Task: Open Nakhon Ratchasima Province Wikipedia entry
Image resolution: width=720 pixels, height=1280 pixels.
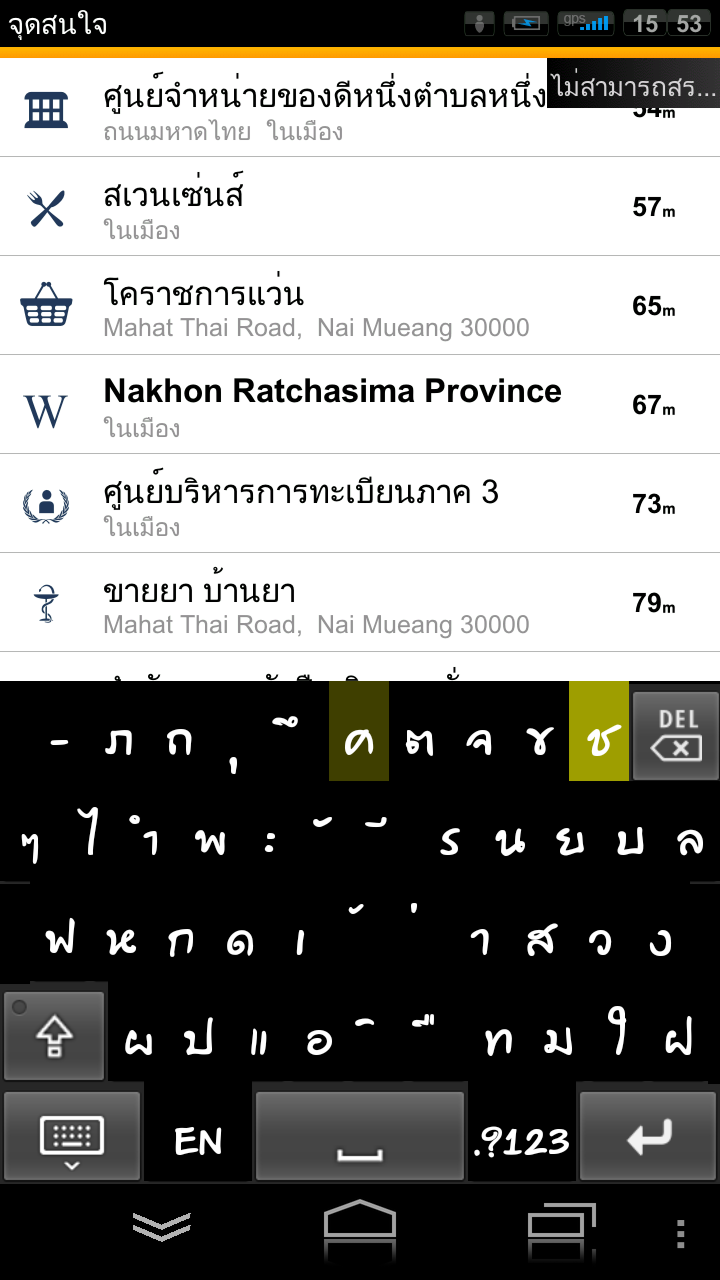Action: point(360,404)
